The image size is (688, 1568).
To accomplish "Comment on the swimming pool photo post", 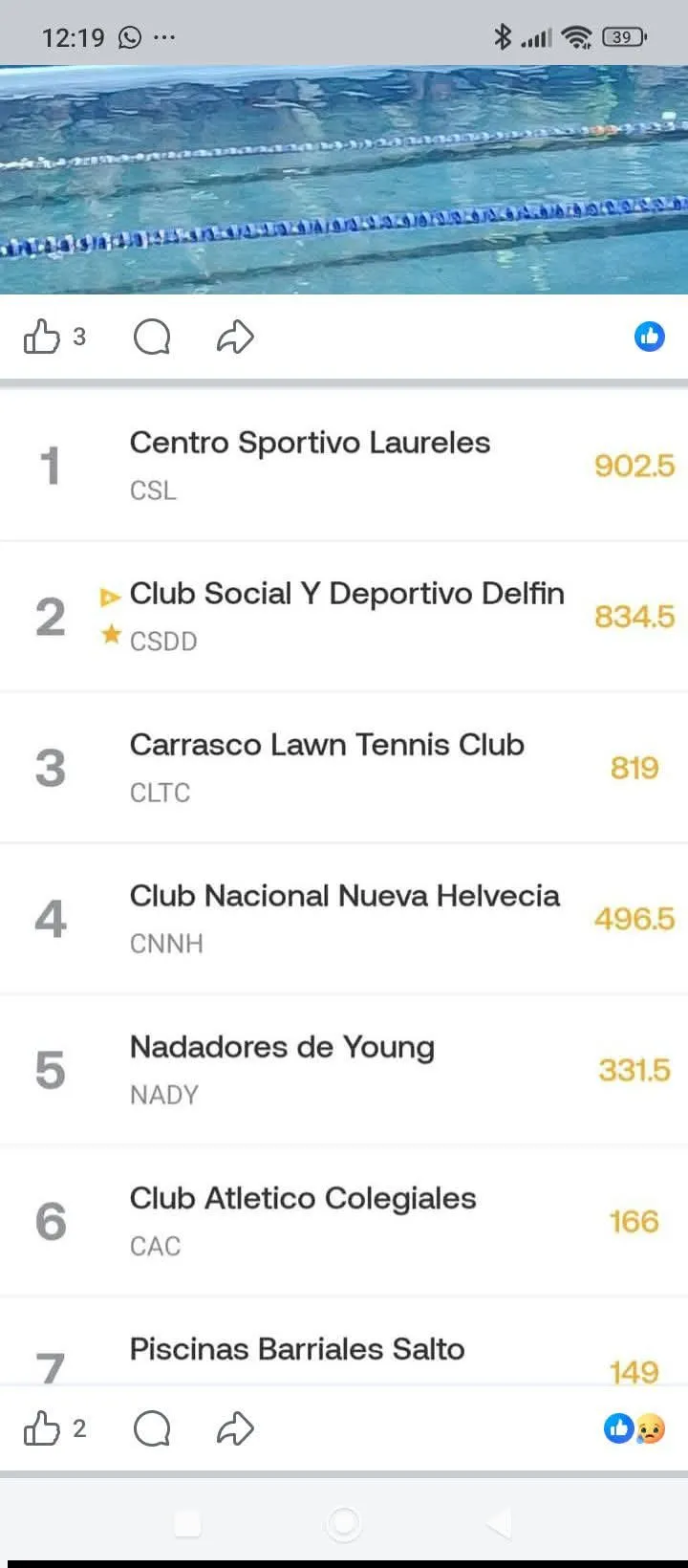I will [x=152, y=337].
